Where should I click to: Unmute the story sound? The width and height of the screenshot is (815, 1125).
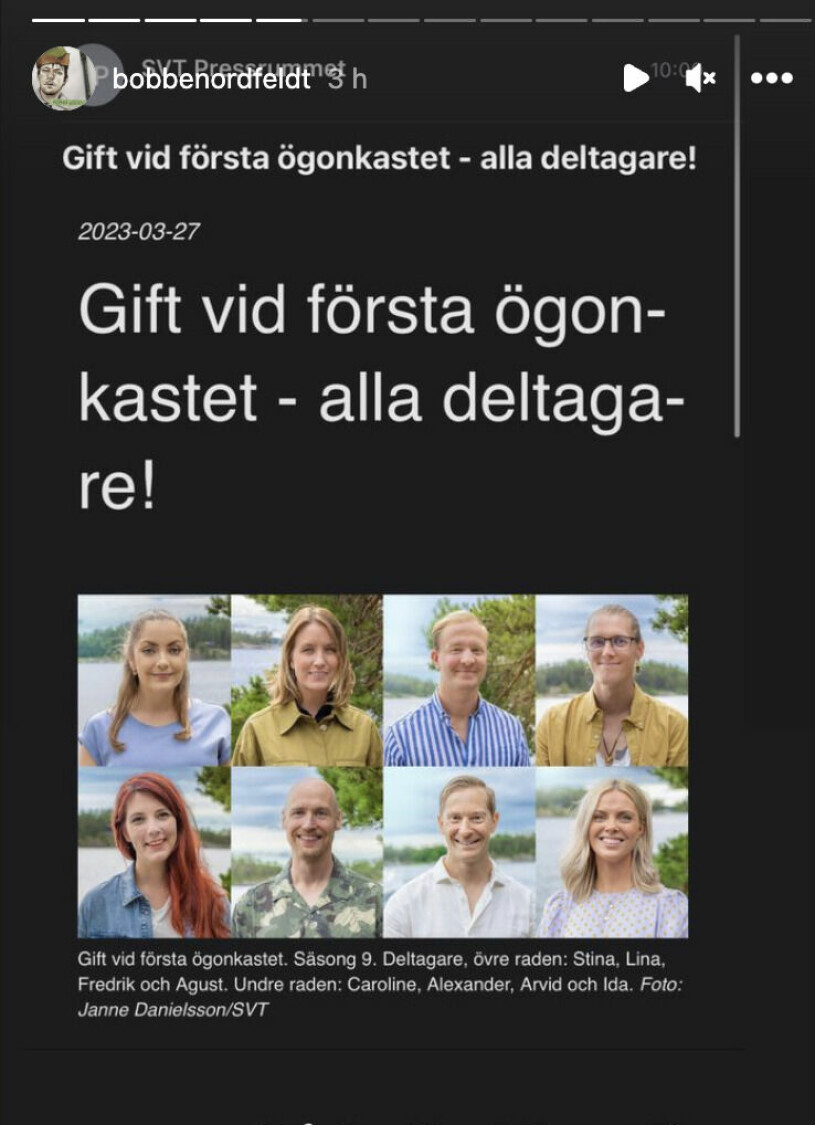point(700,78)
